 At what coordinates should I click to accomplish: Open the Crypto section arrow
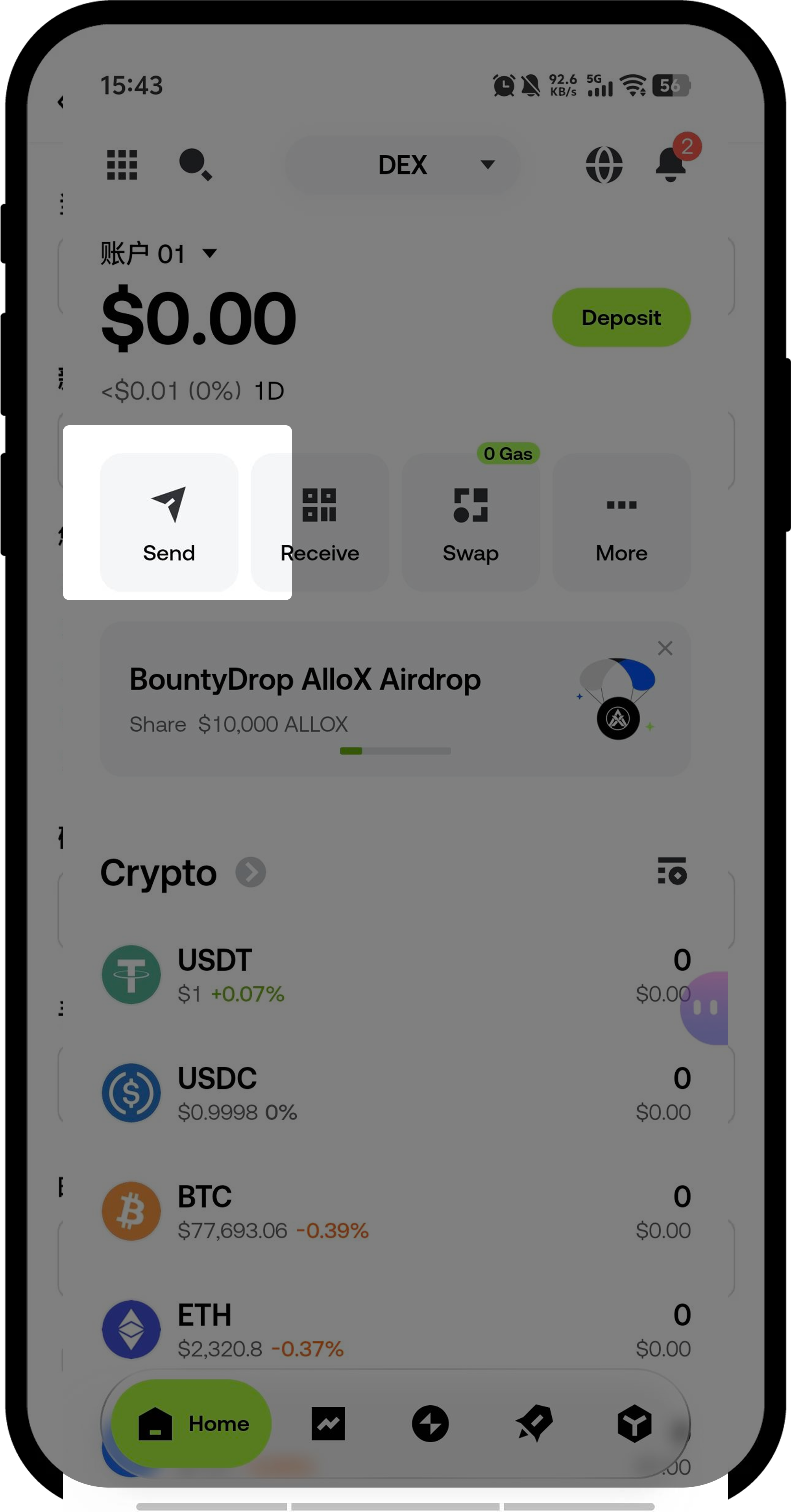tap(251, 872)
